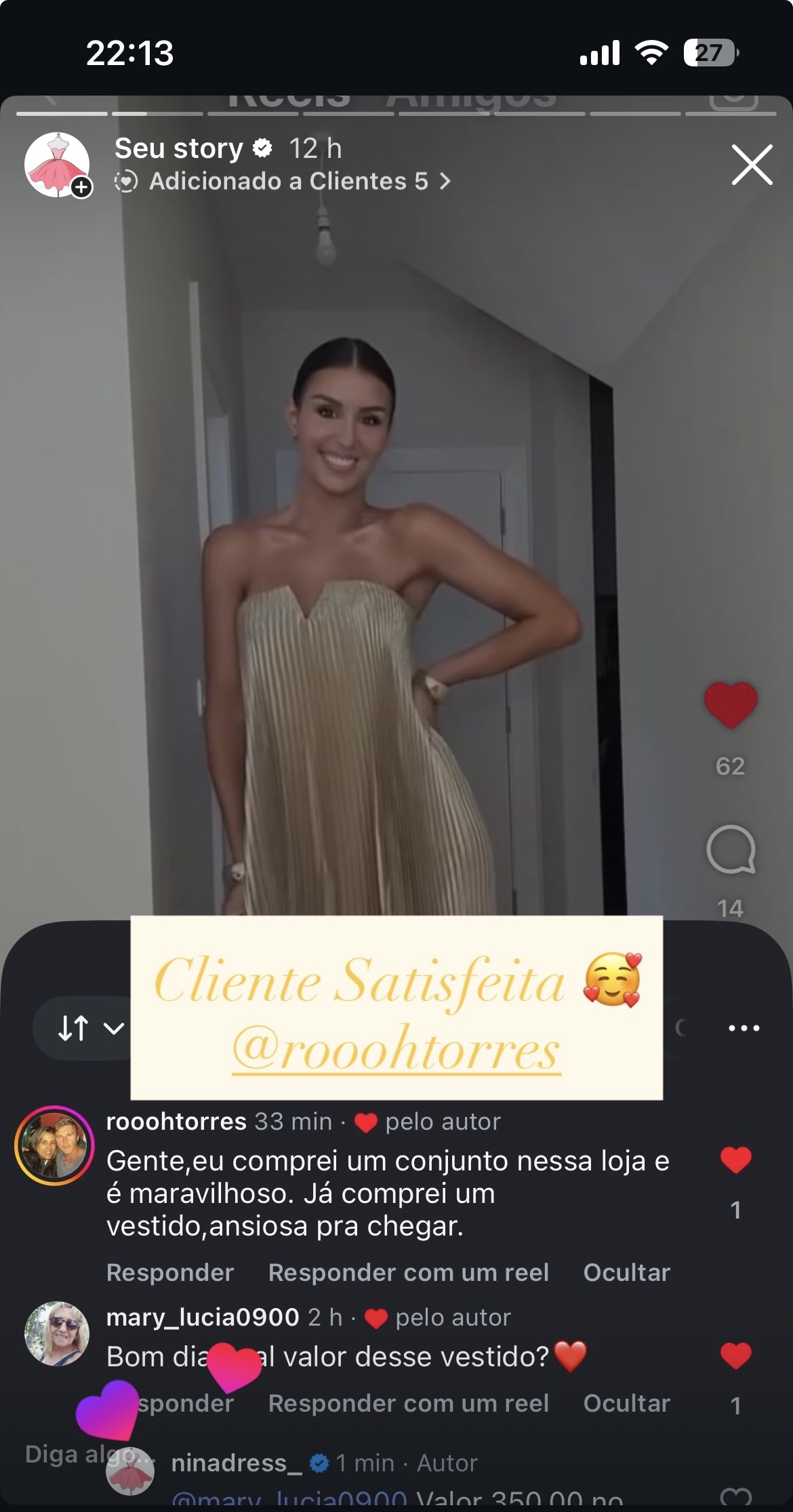The image size is (793, 1512).
Task: Hide rooohtorres' comment
Action: (x=627, y=1273)
